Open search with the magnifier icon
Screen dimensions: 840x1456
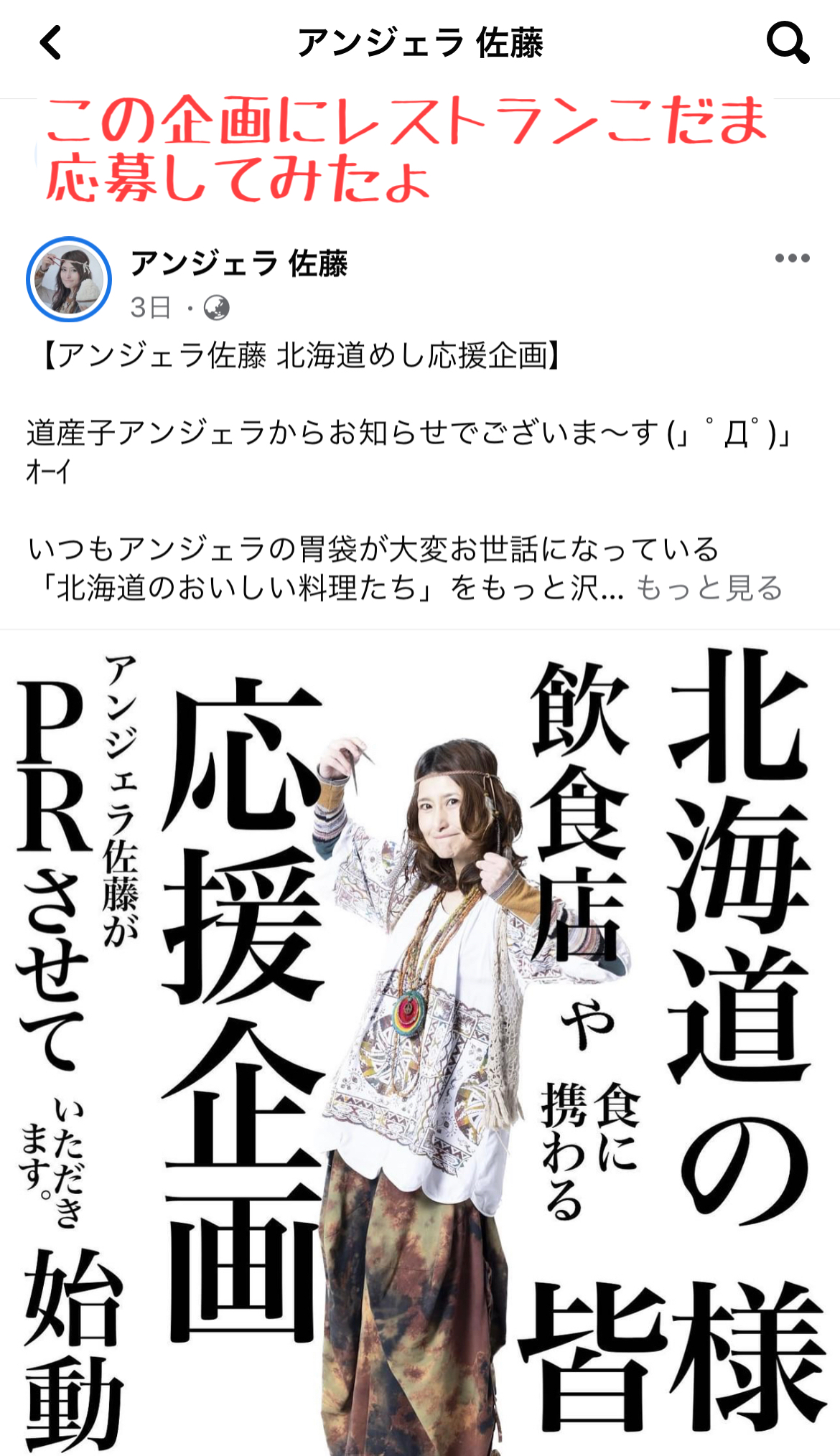click(788, 43)
